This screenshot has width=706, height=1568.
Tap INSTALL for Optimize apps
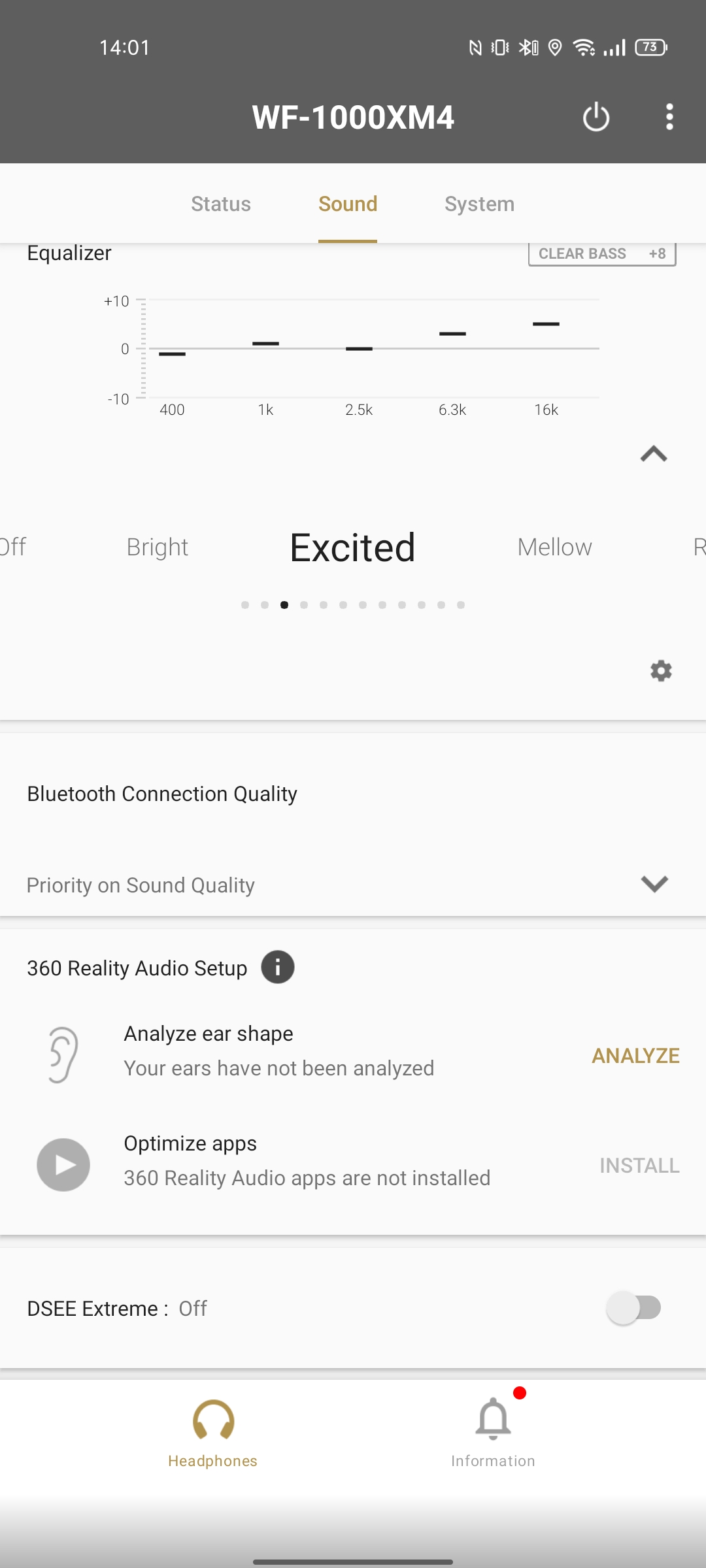[x=639, y=1166]
